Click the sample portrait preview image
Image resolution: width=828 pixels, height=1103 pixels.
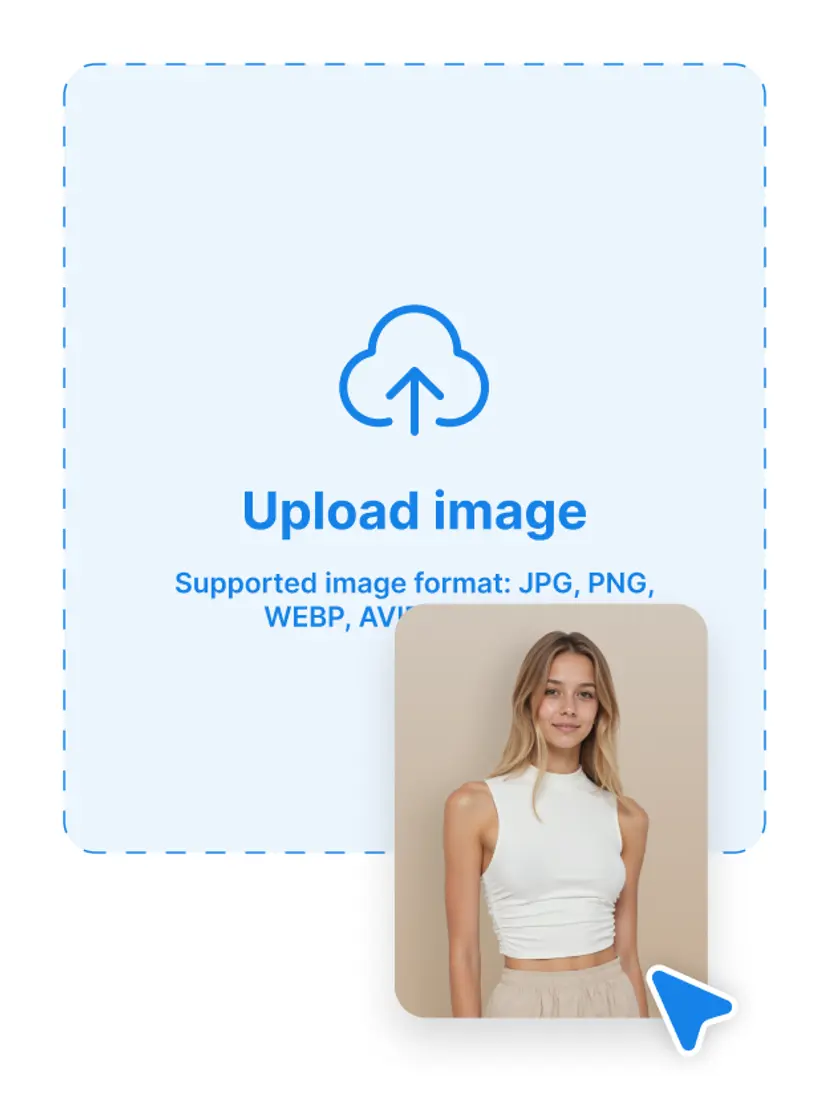[x=550, y=800]
